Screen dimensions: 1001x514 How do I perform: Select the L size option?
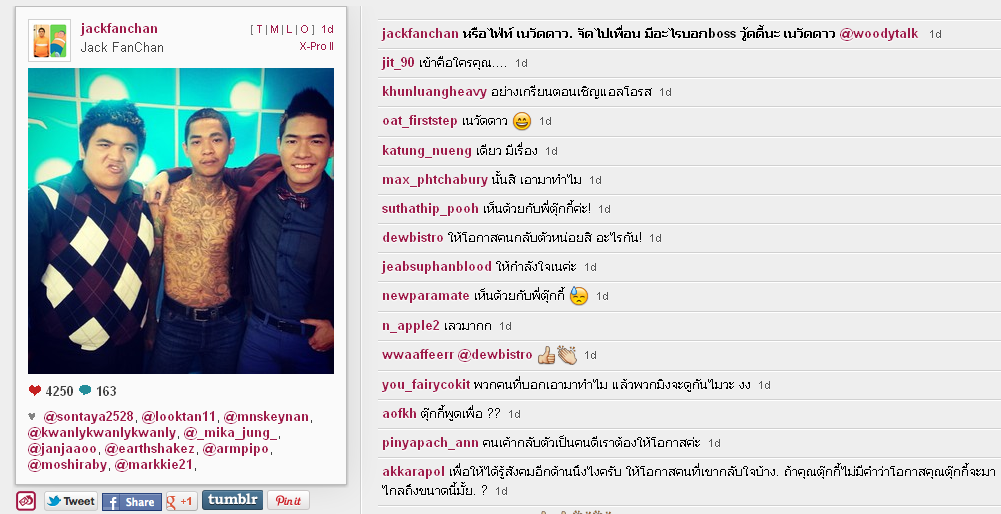(x=288, y=30)
